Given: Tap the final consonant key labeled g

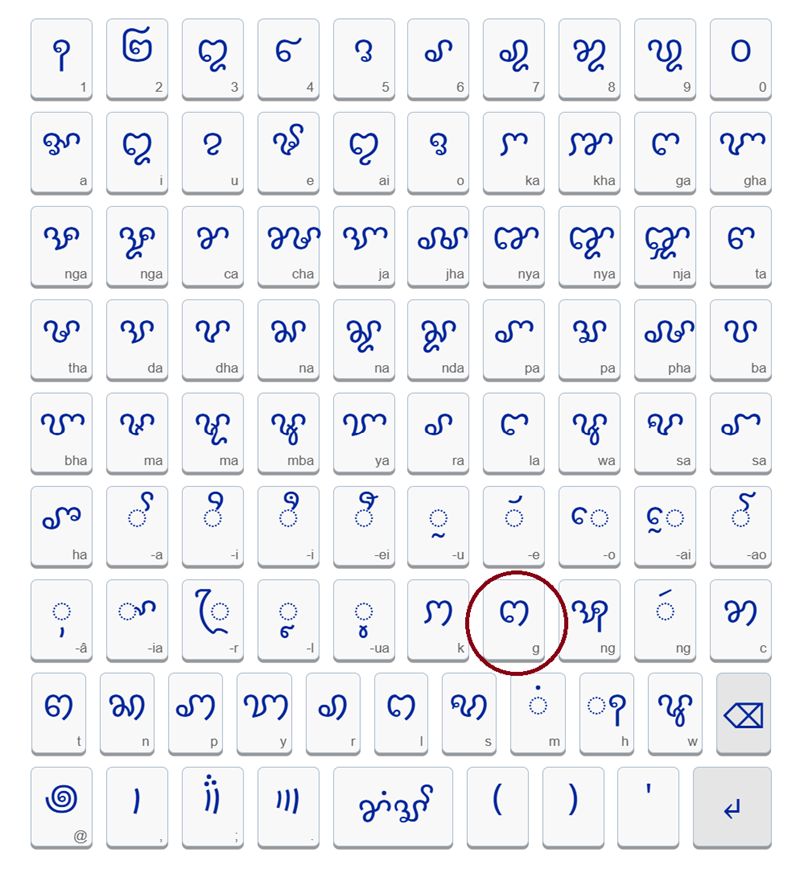Looking at the screenshot, I should 514,619.
